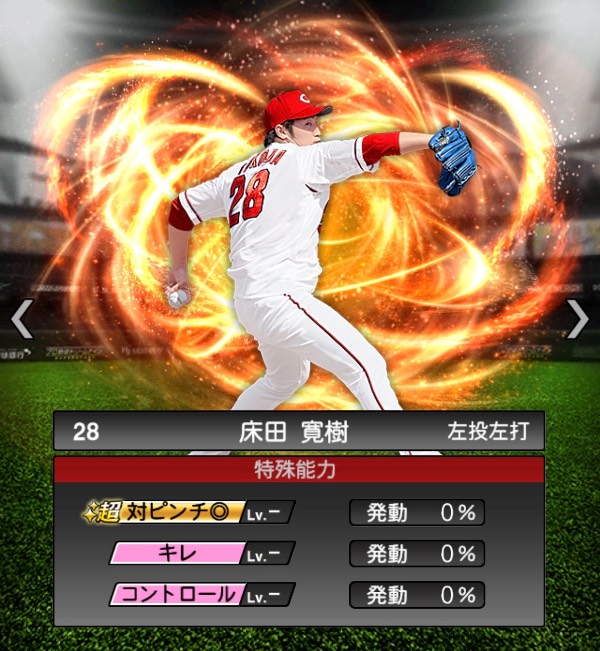Screen dimensions: 600x651
Task: Go to the previous player card
Action: [x=22, y=319]
